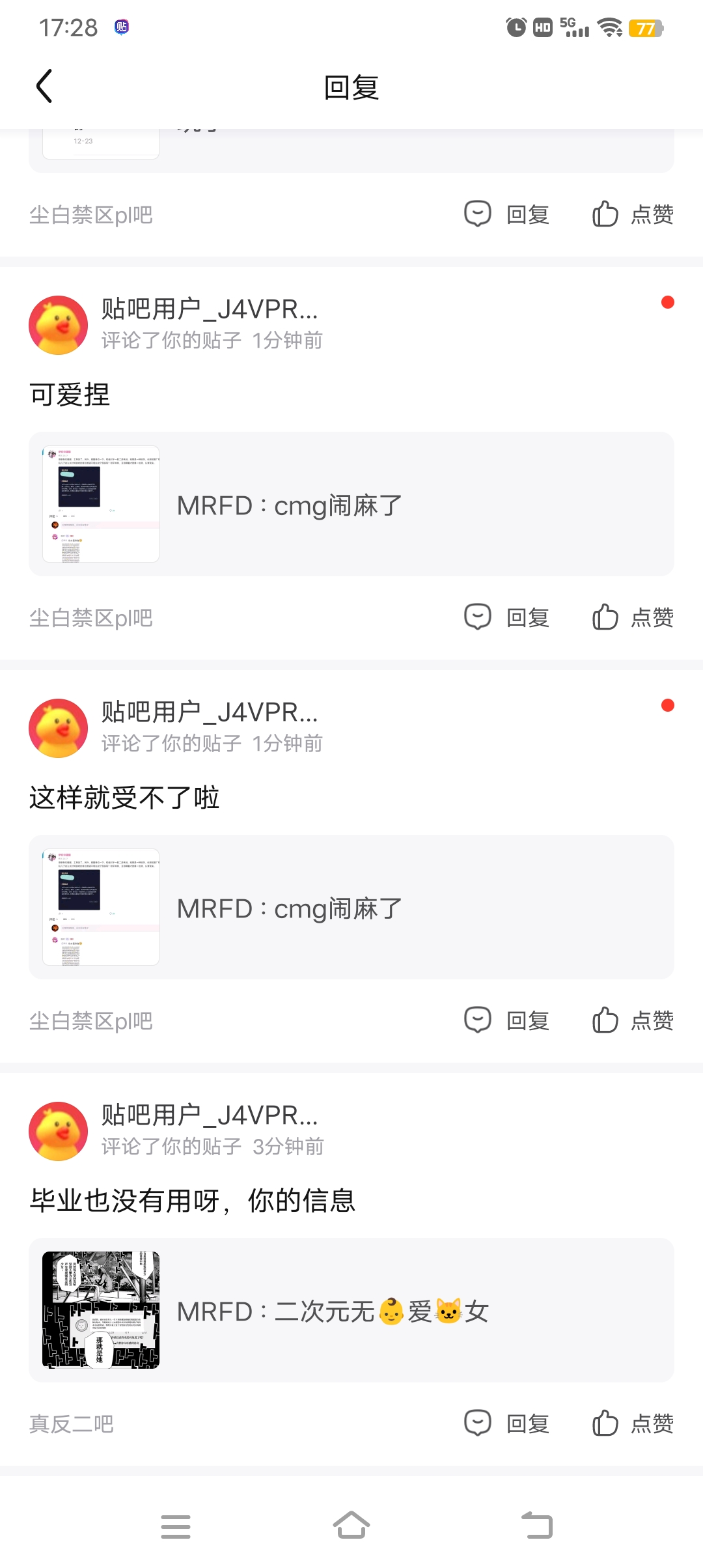View the avatar of the '可爱捏' commenter
703x1568 pixels.
click(59, 325)
